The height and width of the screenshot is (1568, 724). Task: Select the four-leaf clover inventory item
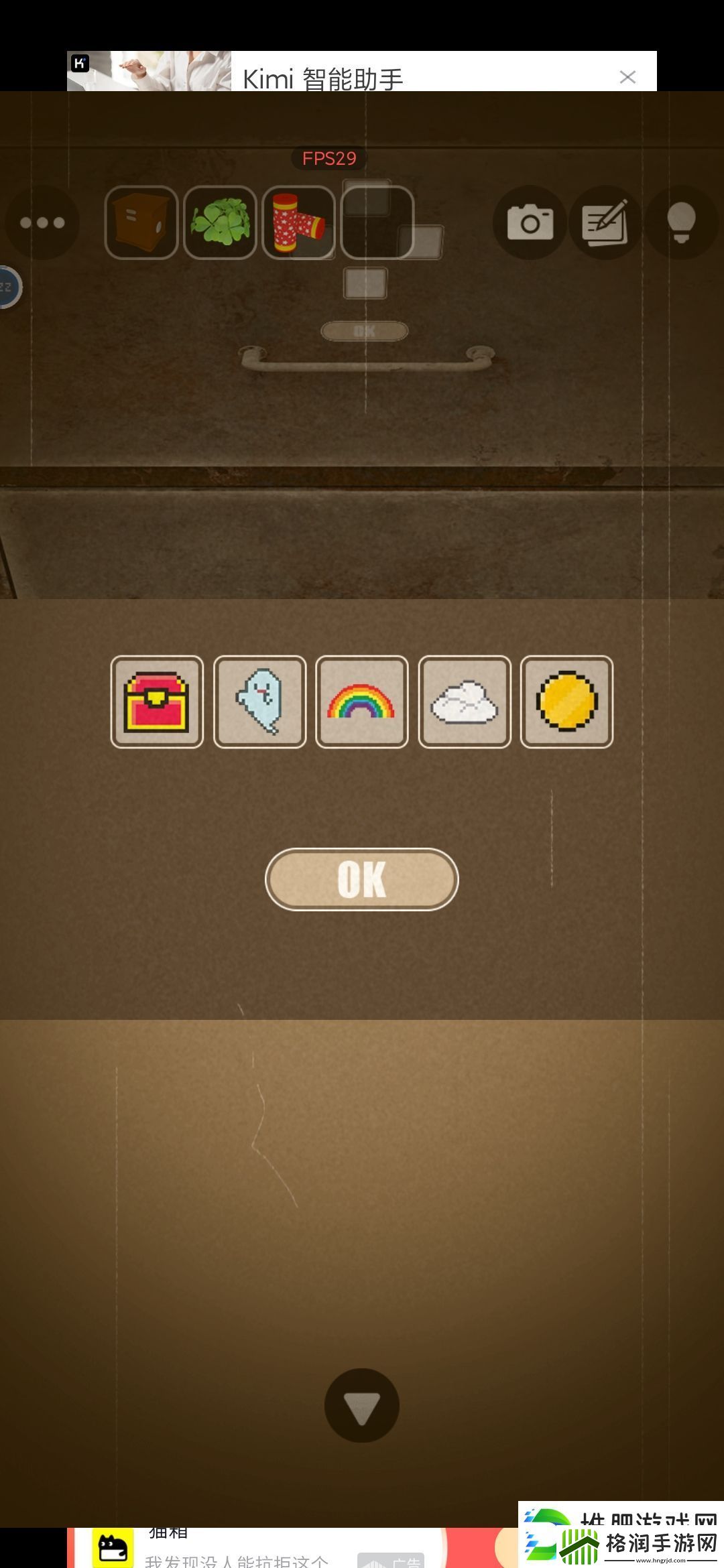click(x=220, y=222)
